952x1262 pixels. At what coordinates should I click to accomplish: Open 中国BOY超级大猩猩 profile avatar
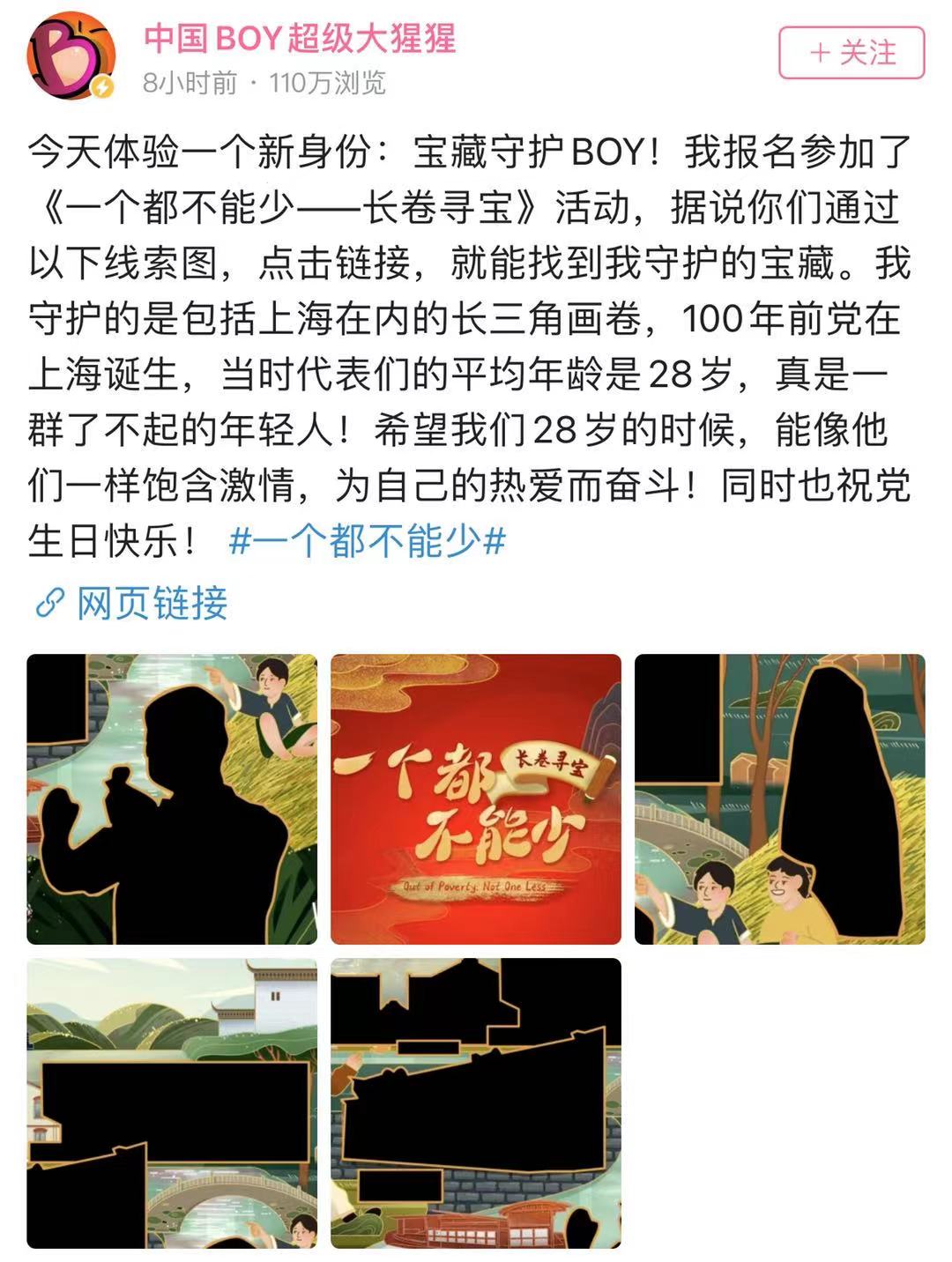pyautogui.click(x=72, y=56)
